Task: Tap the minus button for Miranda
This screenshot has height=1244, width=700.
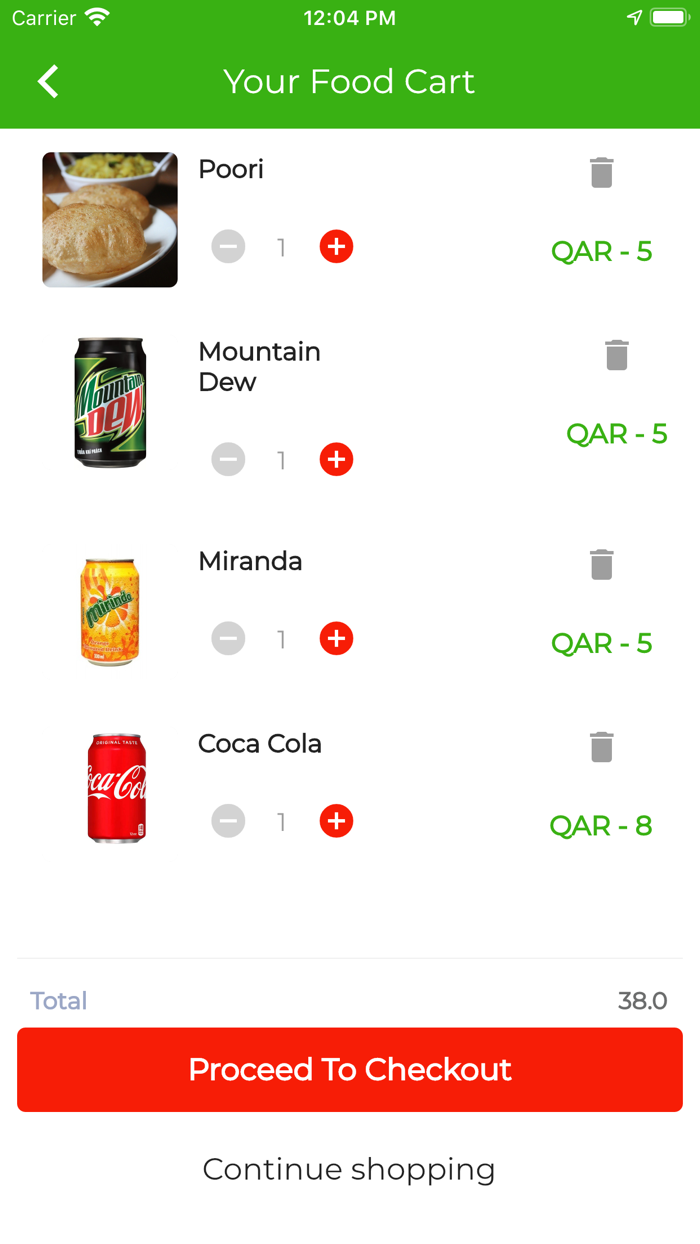Action: click(228, 638)
